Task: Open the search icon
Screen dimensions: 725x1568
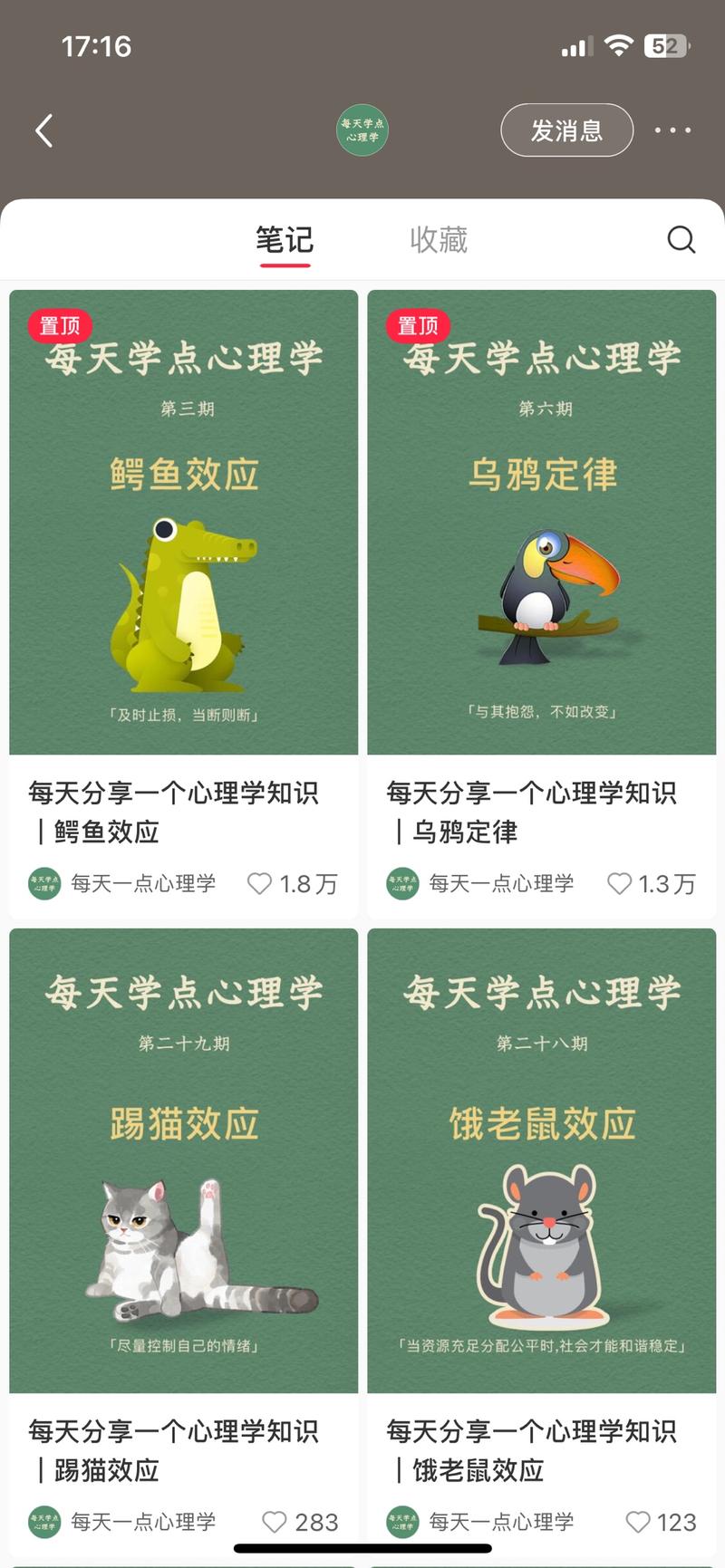Action: (x=680, y=239)
